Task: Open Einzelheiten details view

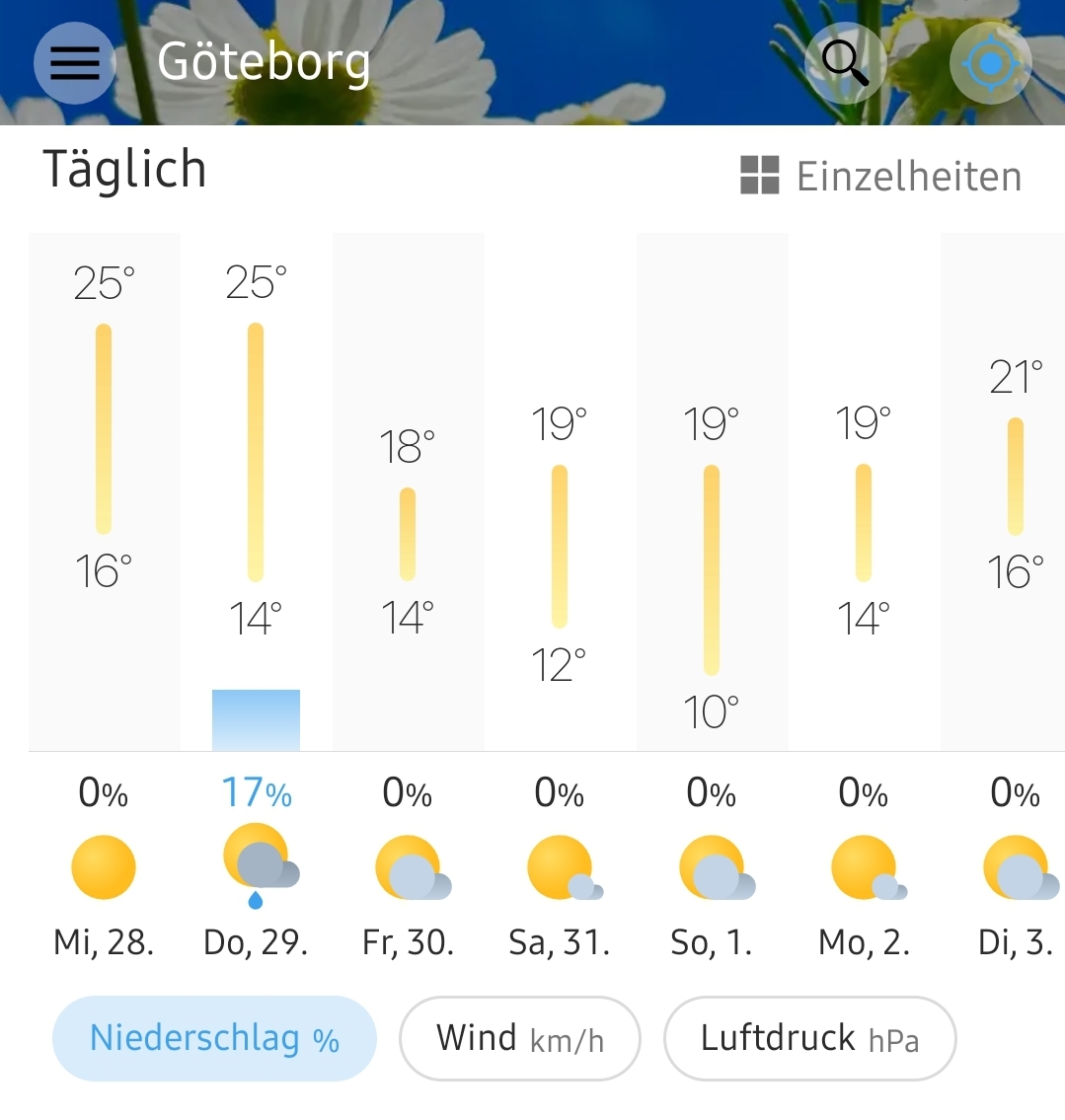Action: 881,177
